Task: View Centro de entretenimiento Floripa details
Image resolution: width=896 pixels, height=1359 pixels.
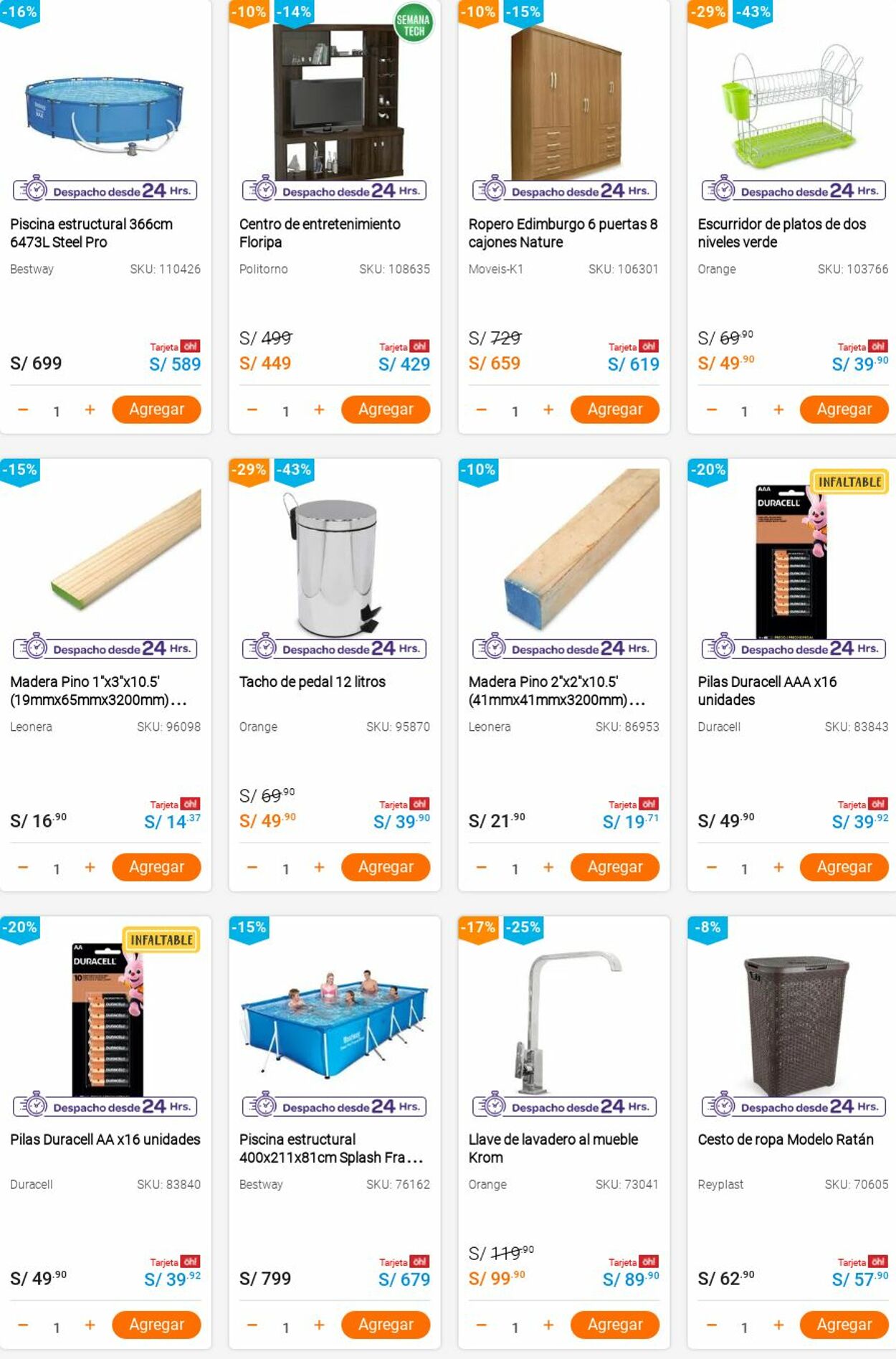Action: point(320,233)
